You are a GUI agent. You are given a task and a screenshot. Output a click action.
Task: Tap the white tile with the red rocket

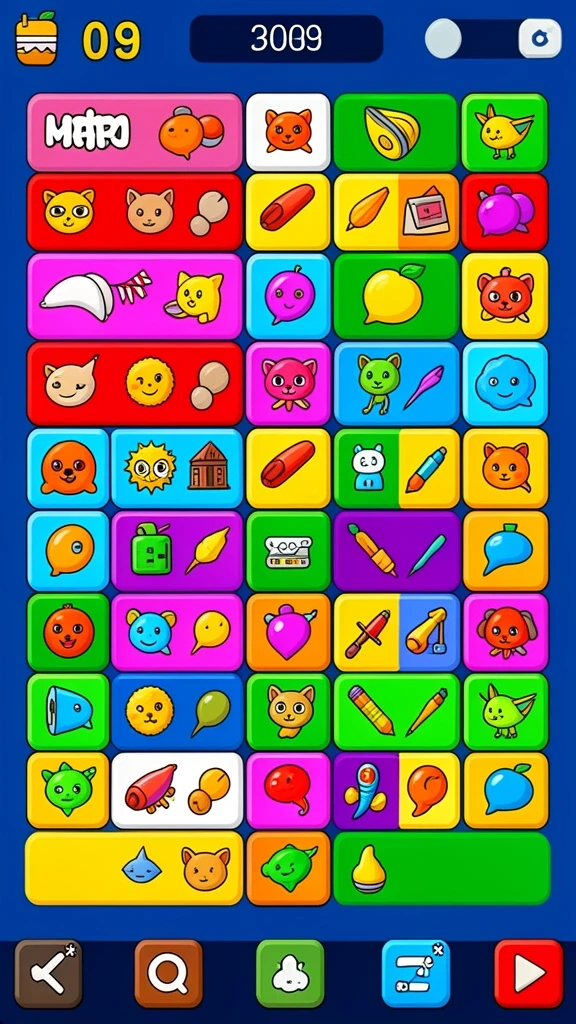[x=176, y=790]
